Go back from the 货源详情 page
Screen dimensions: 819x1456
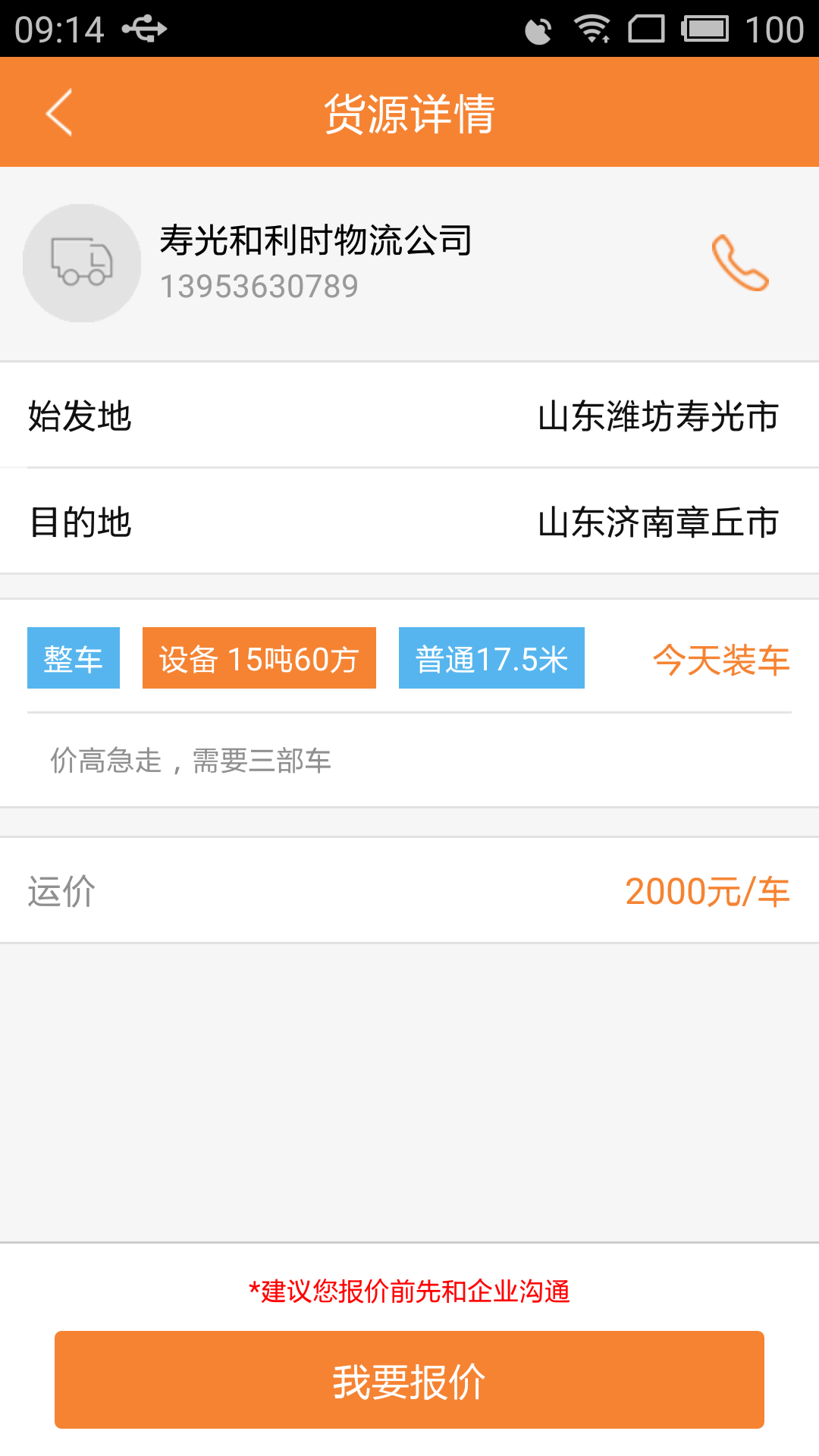tap(59, 112)
